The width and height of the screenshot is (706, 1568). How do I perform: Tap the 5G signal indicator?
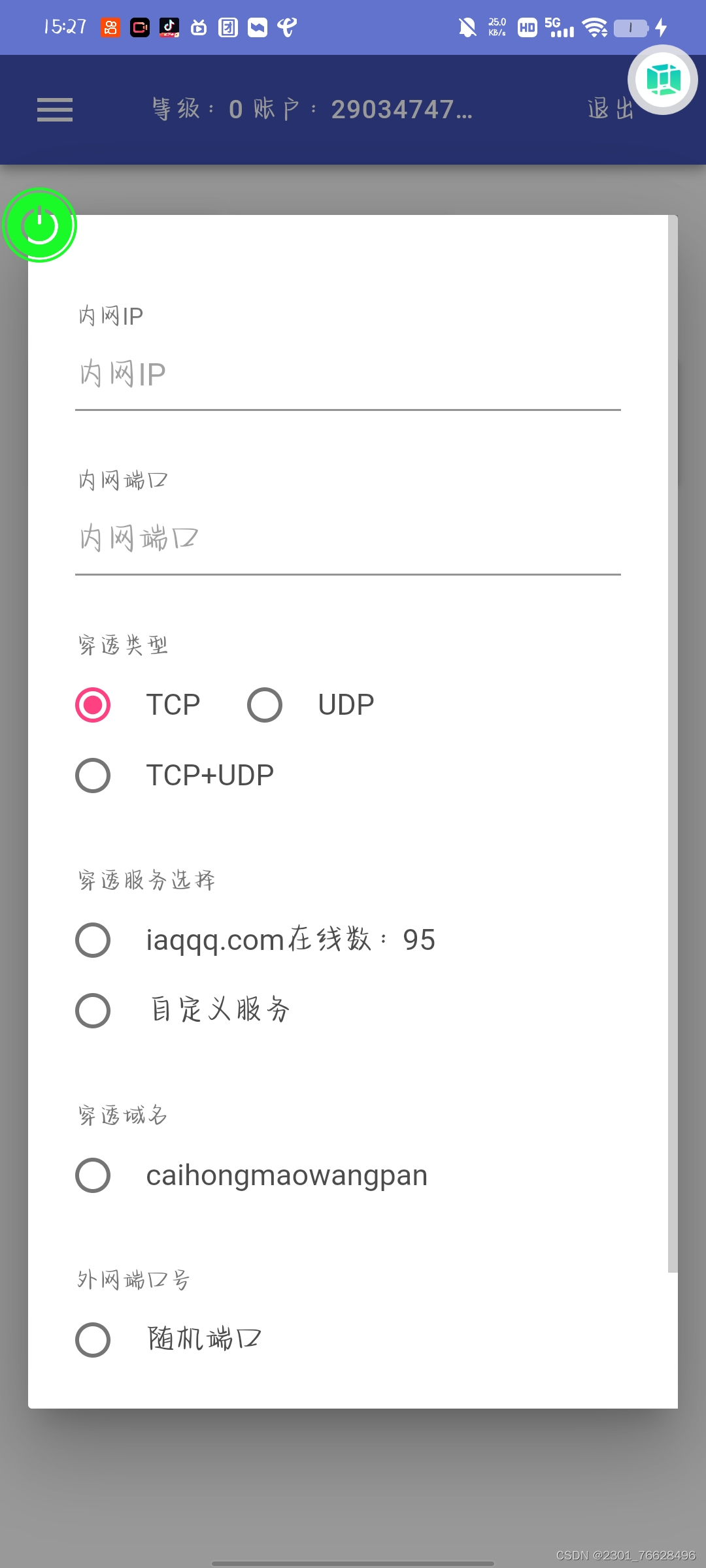click(x=558, y=27)
